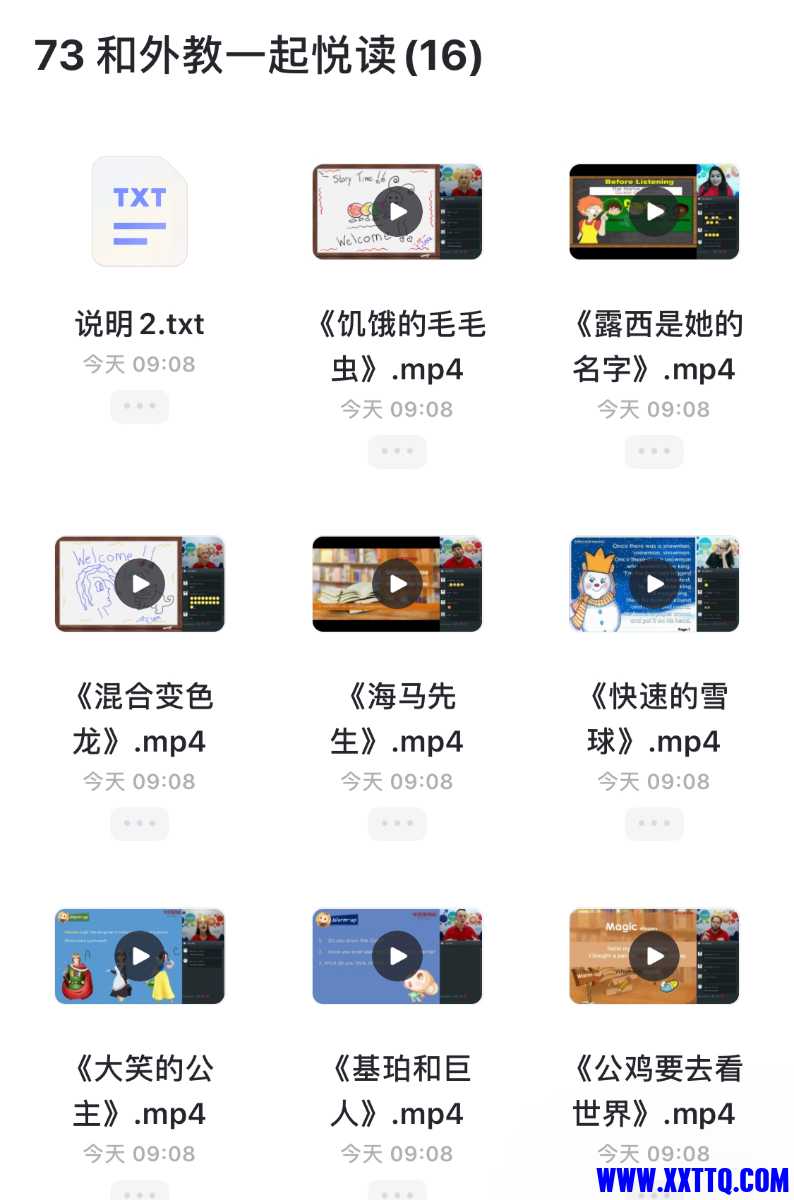The height and width of the screenshot is (1200, 794).
Task: Click the 《基珀和巨人》video thumbnail
Action: 397,956
